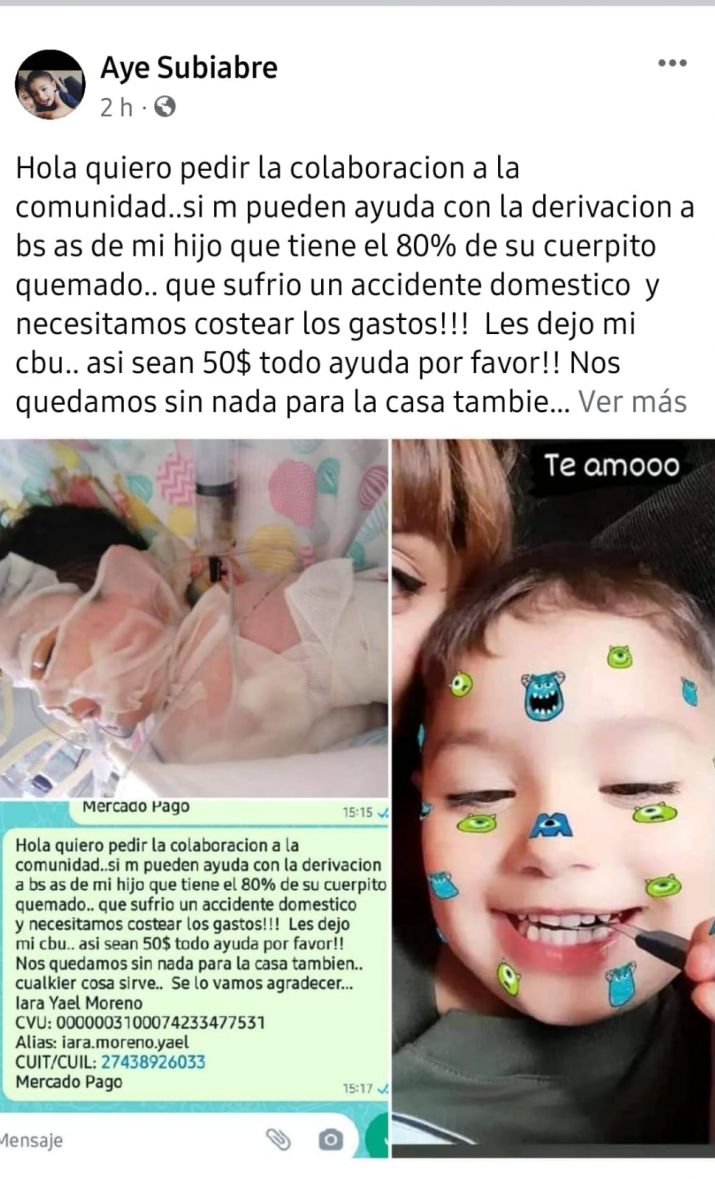Open the post's three-dot options menu
This screenshot has height=1179, width=715.
(672, 64)
